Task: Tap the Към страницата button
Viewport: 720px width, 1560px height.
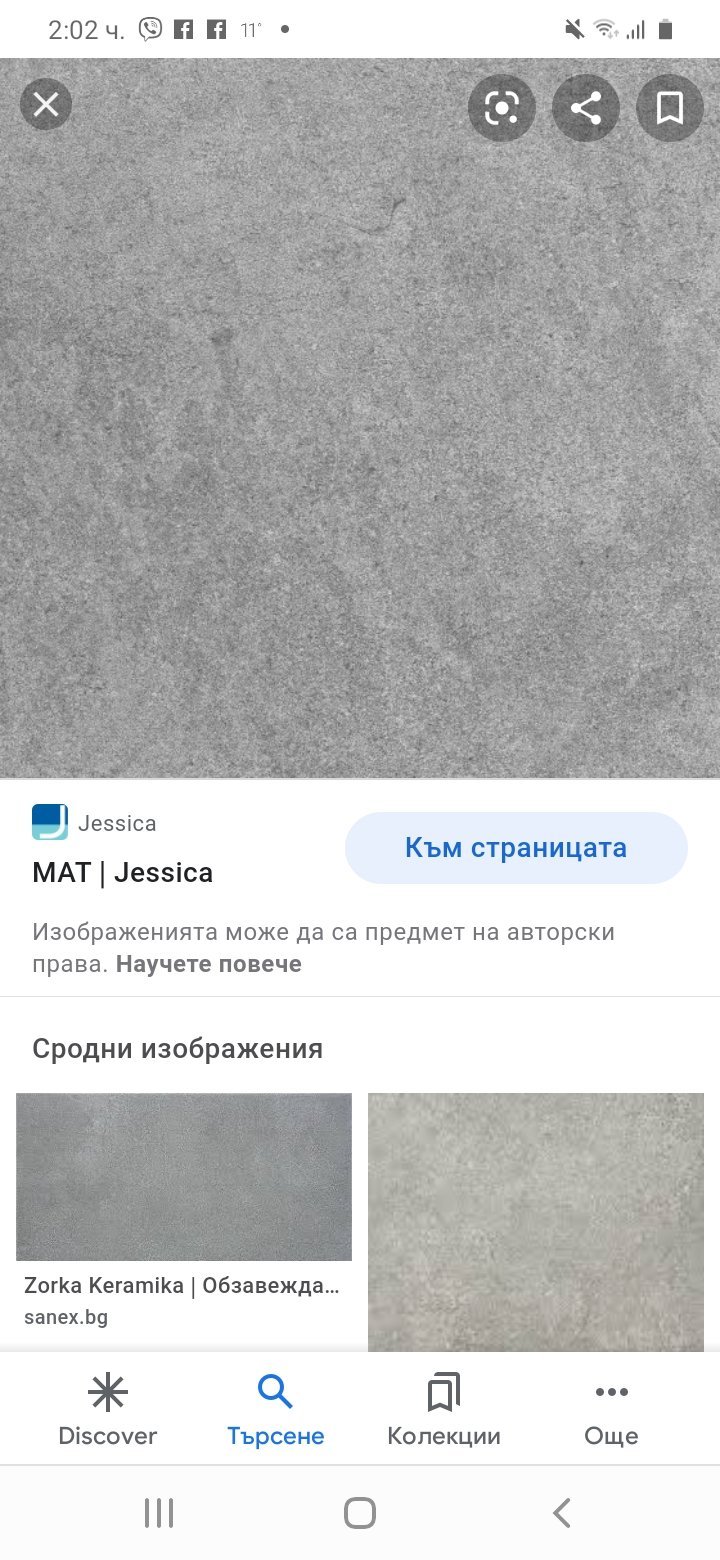Action: [x=516, y=848]
